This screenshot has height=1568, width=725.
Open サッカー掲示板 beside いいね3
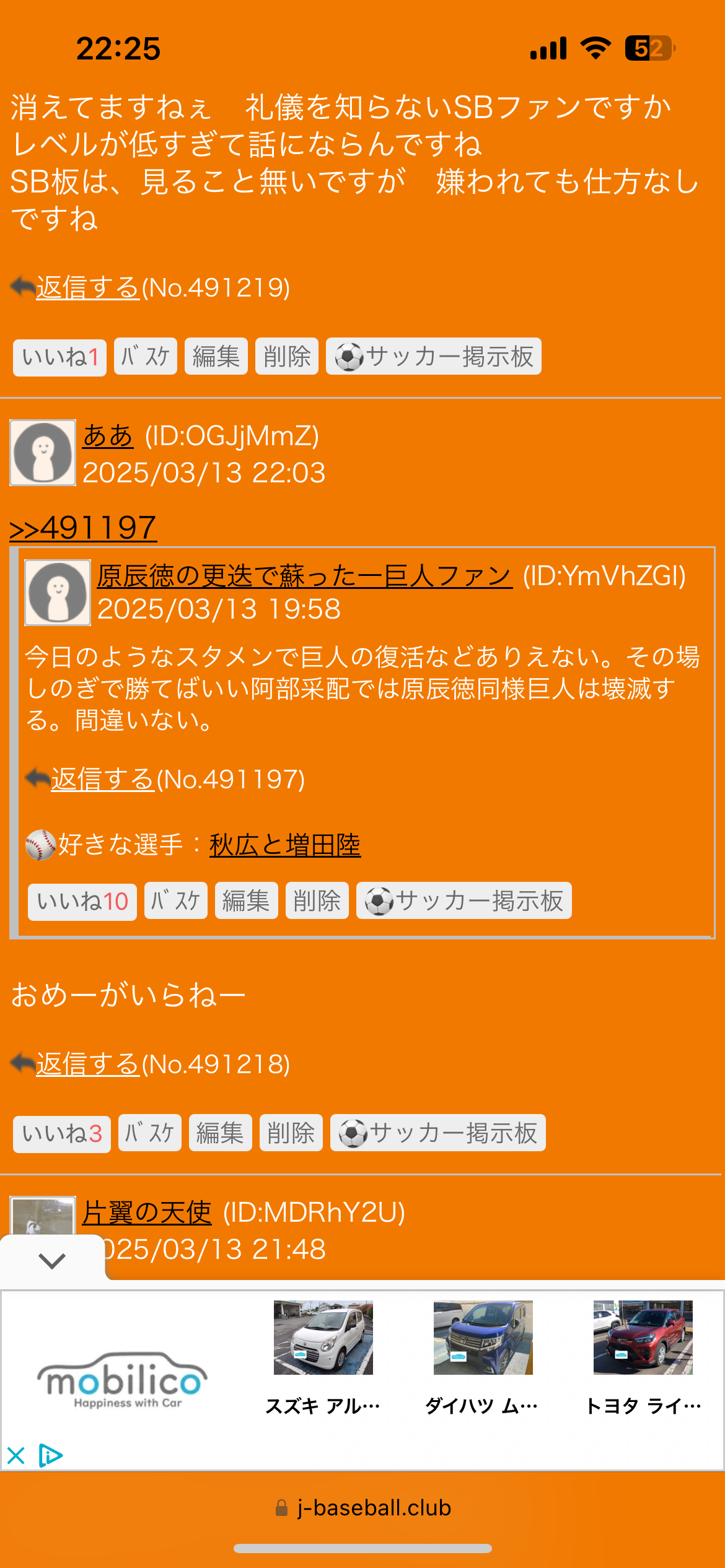click(x=437, y=1133)
